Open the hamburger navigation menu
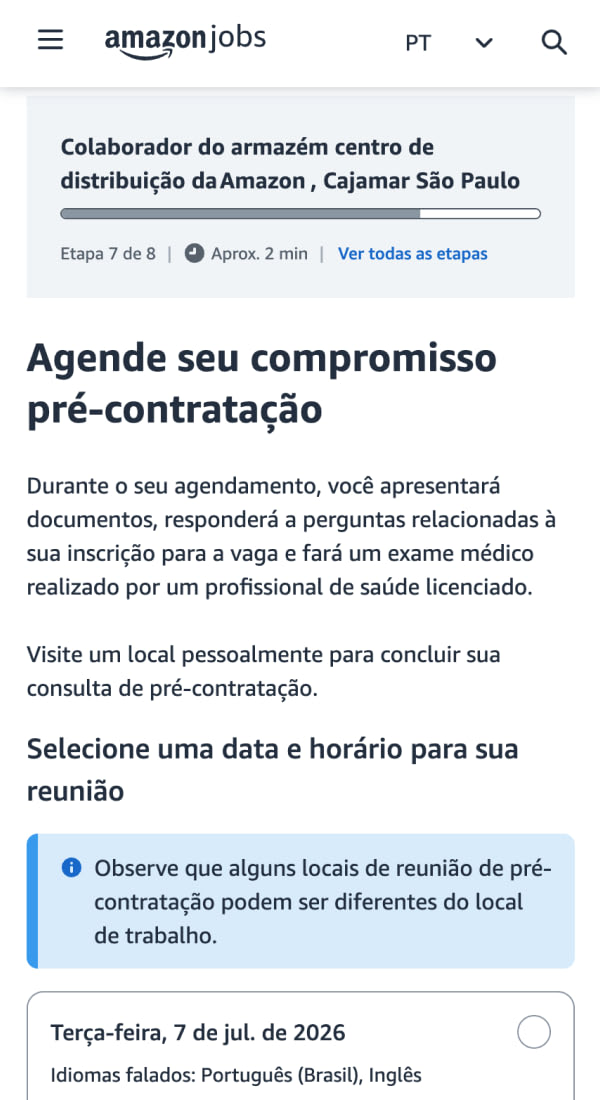This screenshot has width=600, height=1100. pyautogui.click(x=51, y=41)
